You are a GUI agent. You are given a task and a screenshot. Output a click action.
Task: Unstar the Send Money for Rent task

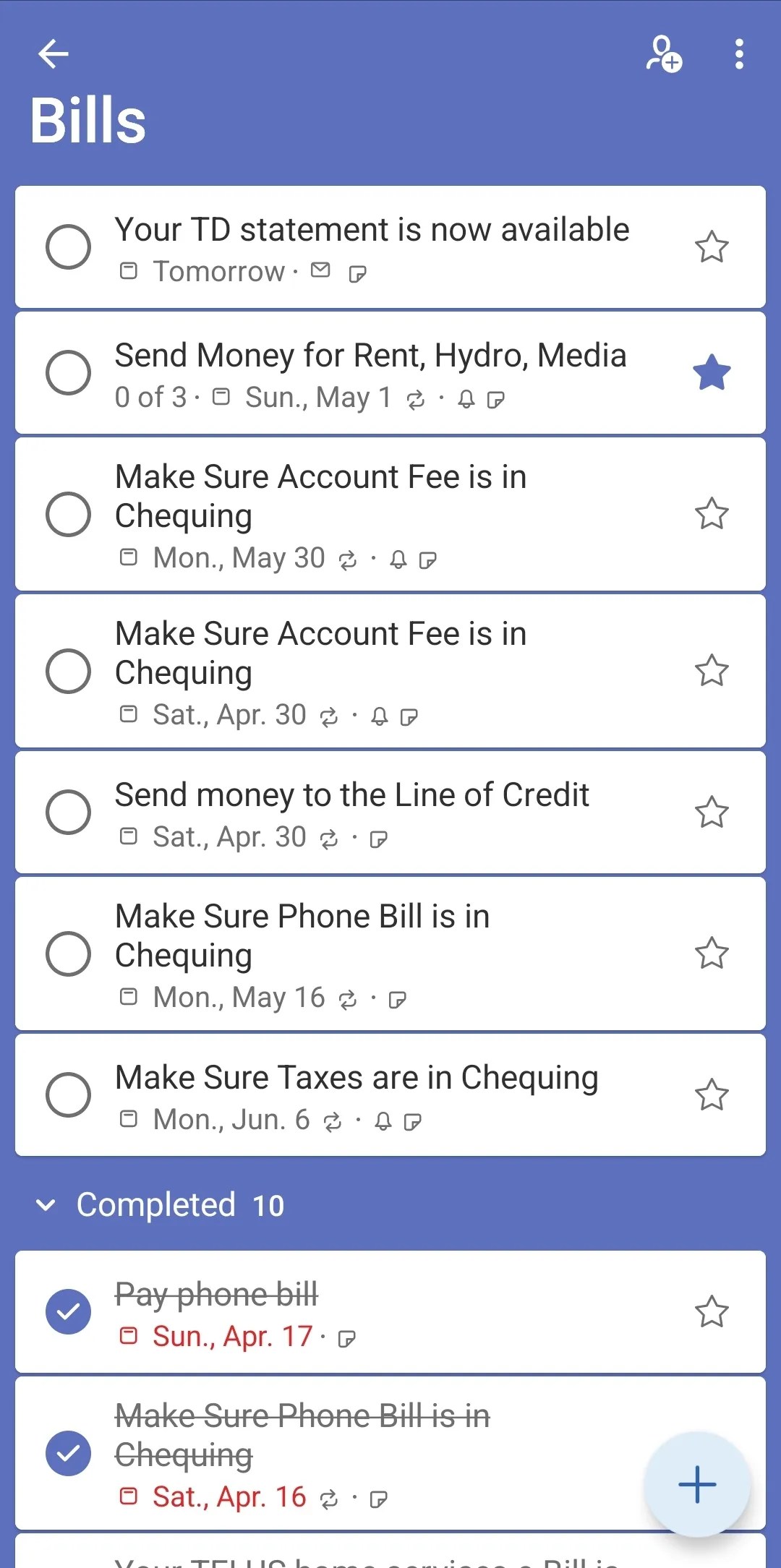(712, 372)
